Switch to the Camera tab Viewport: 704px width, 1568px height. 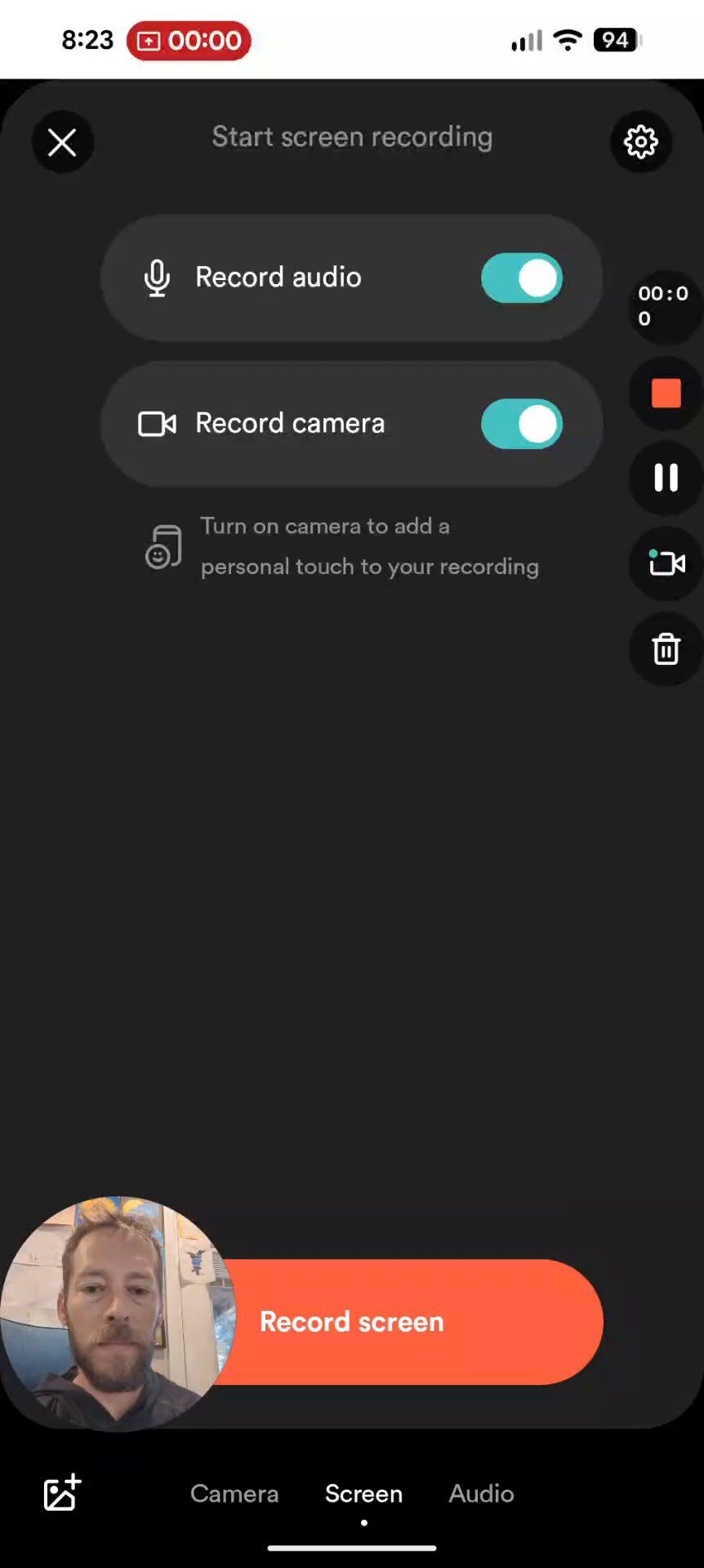pyautogui.click(x=234, y=1494)
